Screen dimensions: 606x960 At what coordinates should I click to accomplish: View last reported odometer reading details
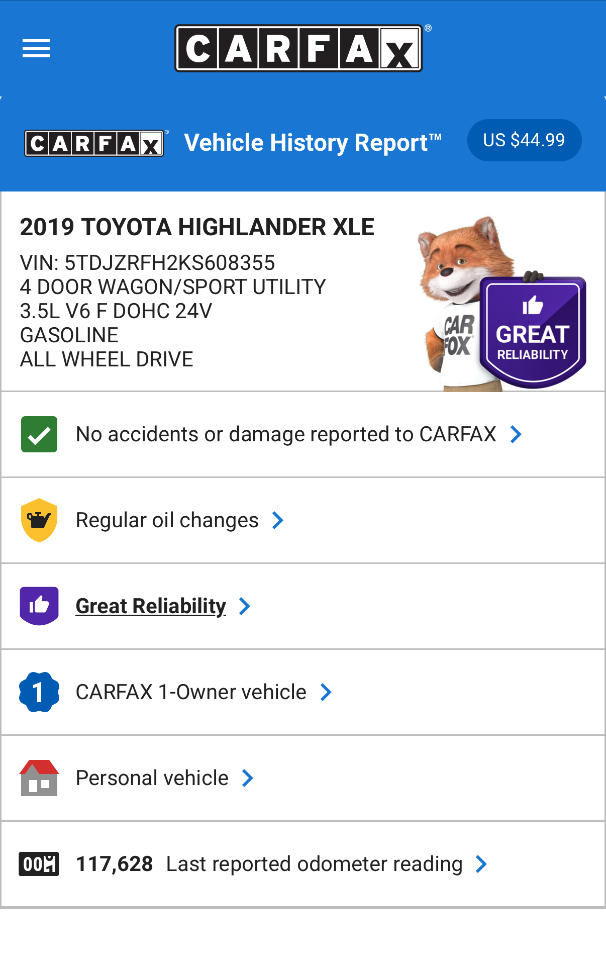point(314,864)
